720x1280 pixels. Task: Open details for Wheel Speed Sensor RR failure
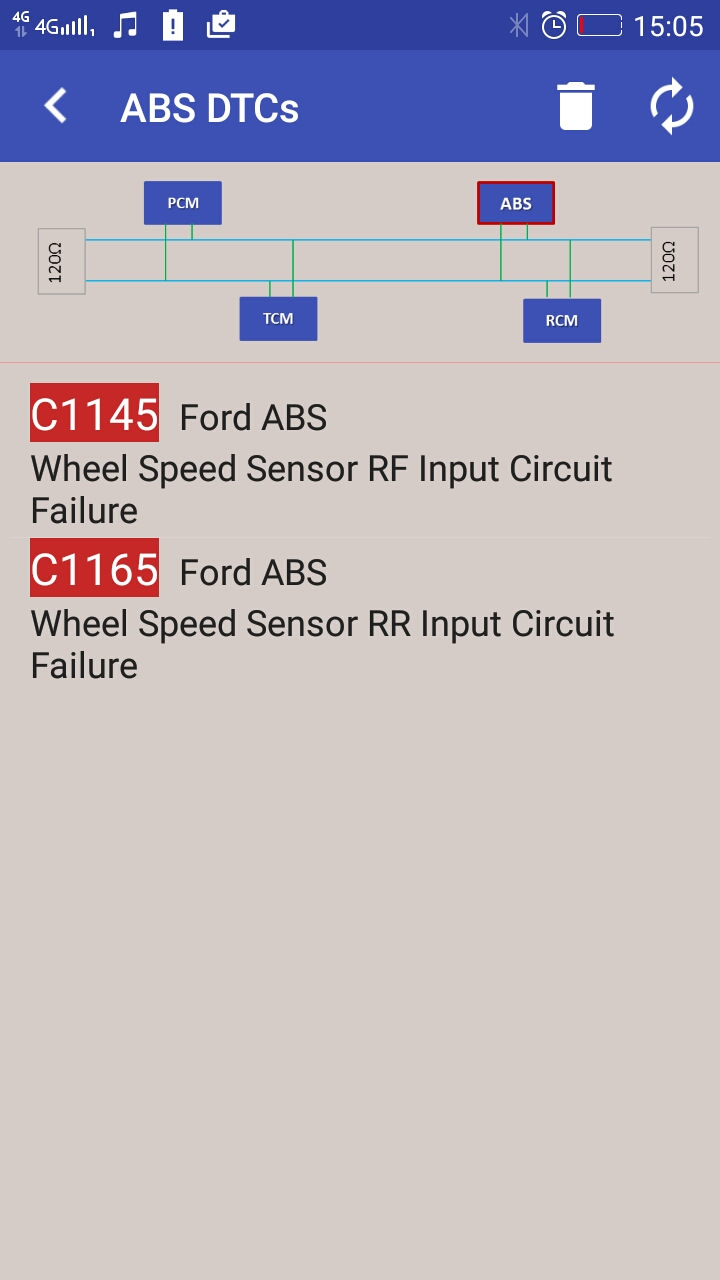pos(322,644)
